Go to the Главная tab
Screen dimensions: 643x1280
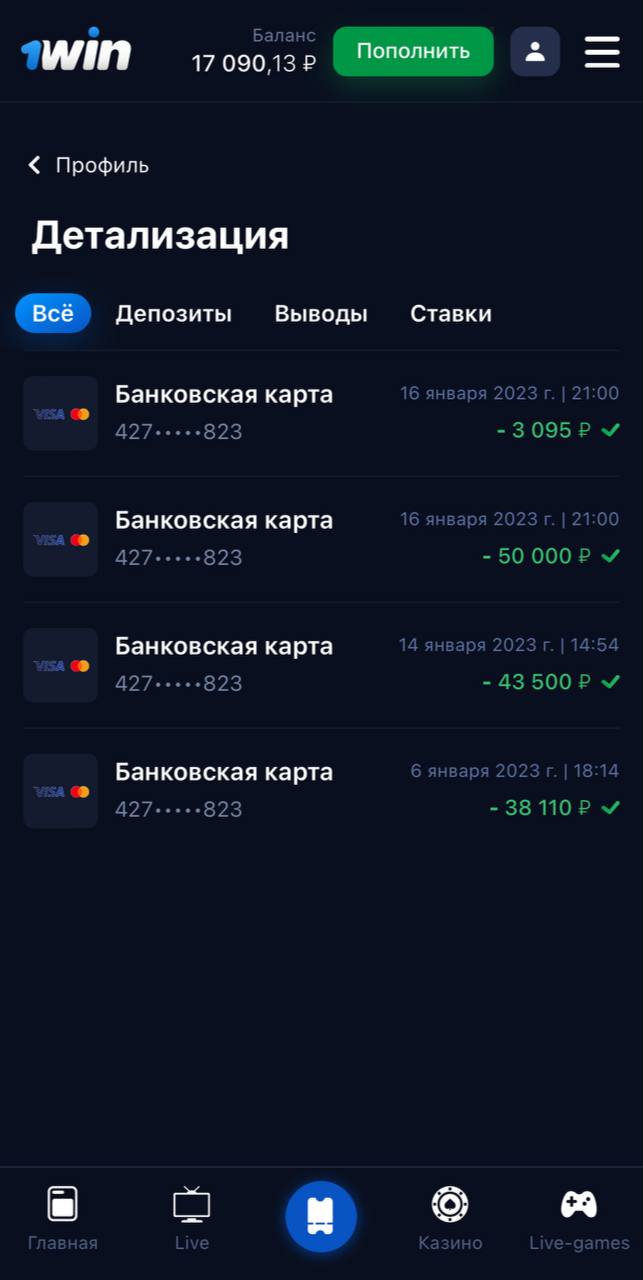pos(63,1217)
